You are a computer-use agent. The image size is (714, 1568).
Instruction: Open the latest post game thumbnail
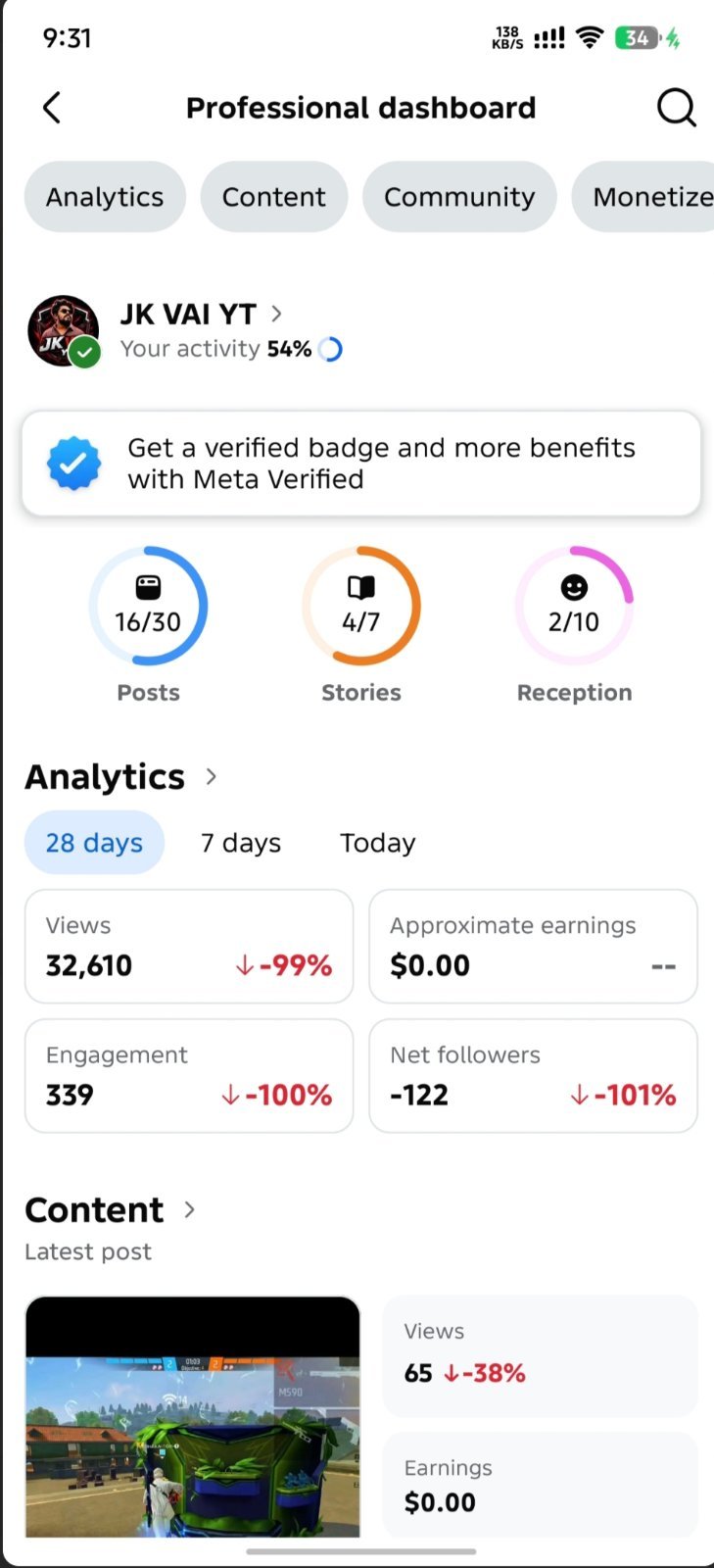point(193,1417)
